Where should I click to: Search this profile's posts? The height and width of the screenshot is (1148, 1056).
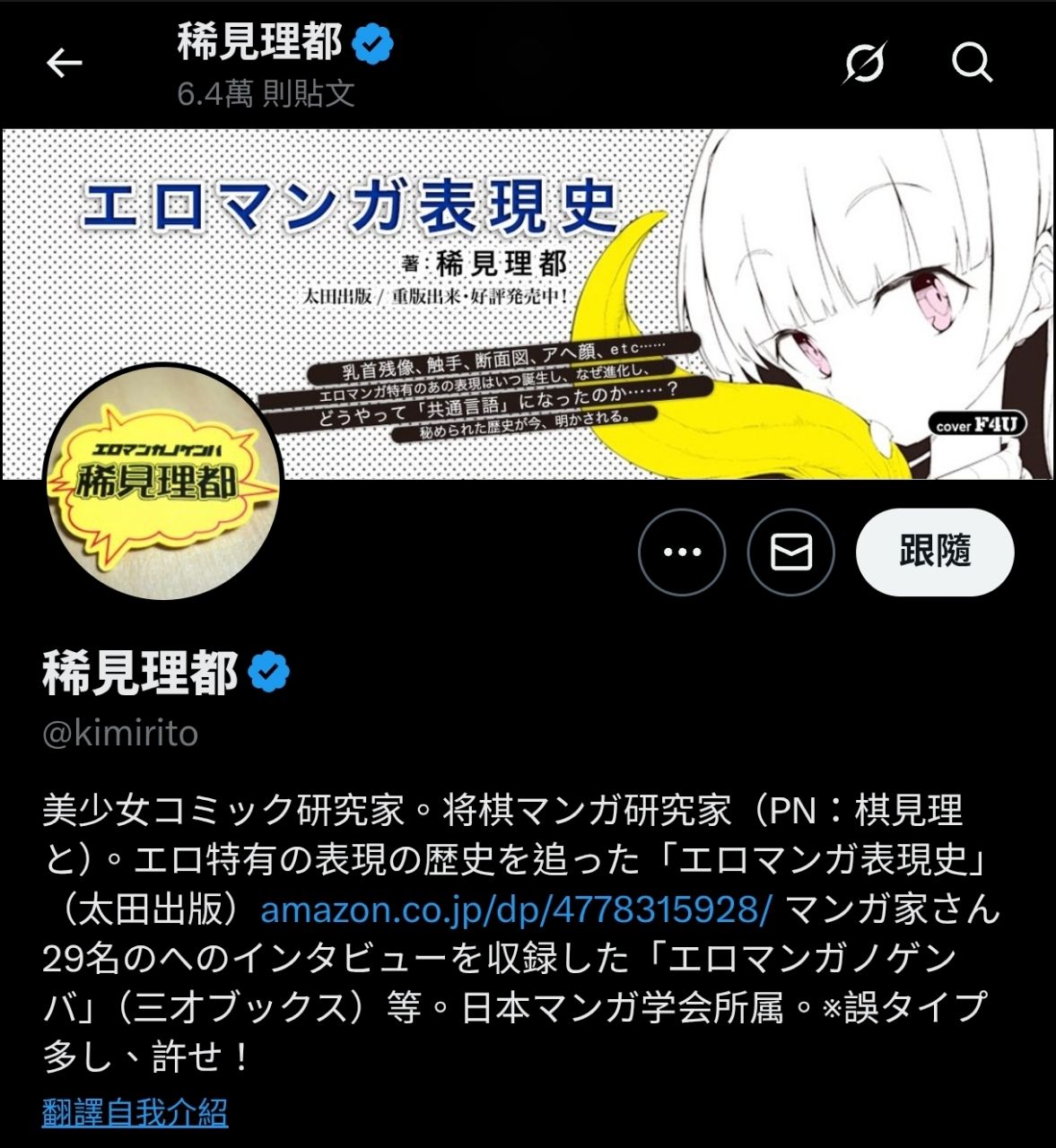point(972,63)
